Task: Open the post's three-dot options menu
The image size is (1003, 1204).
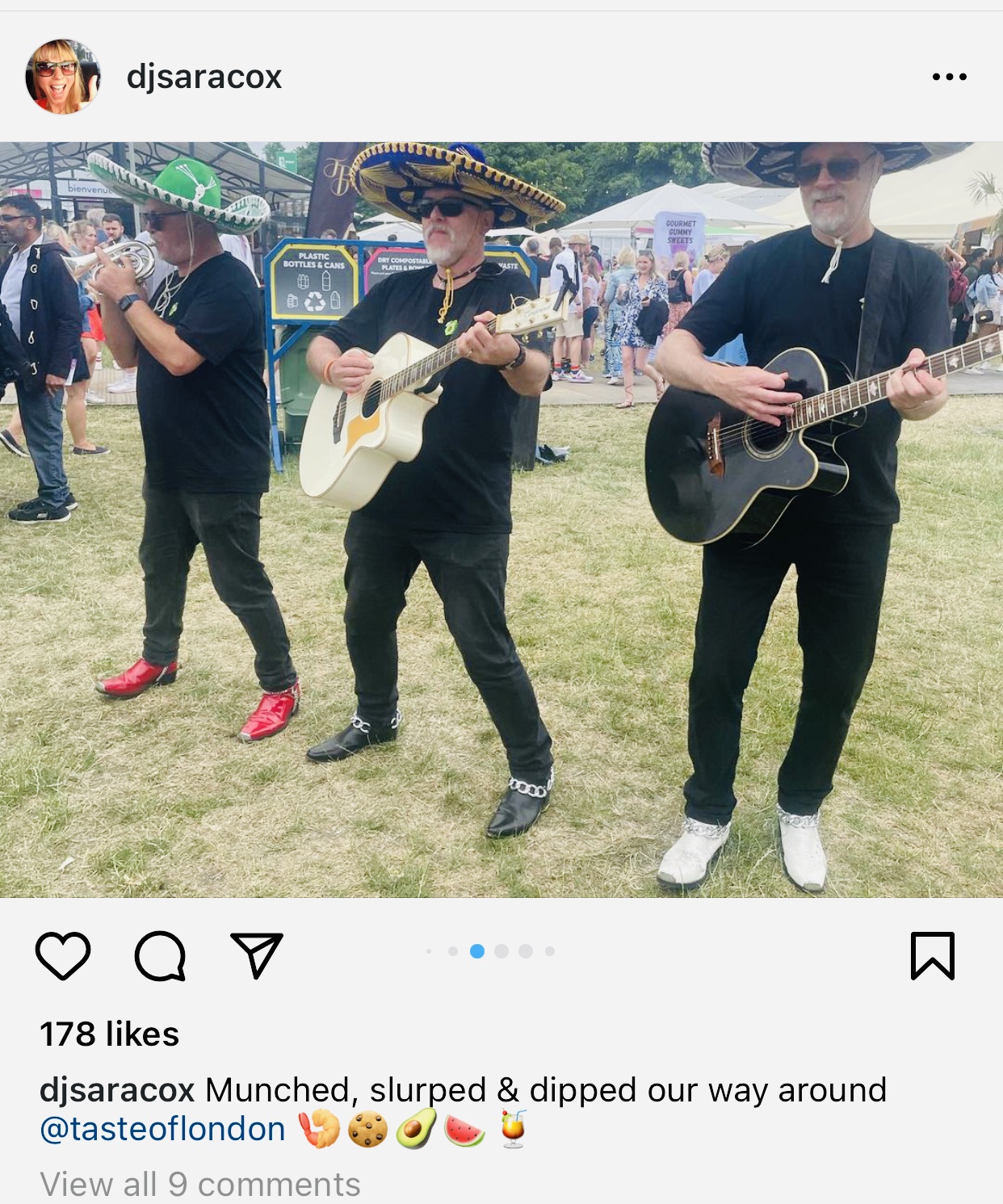Action: 949,78
